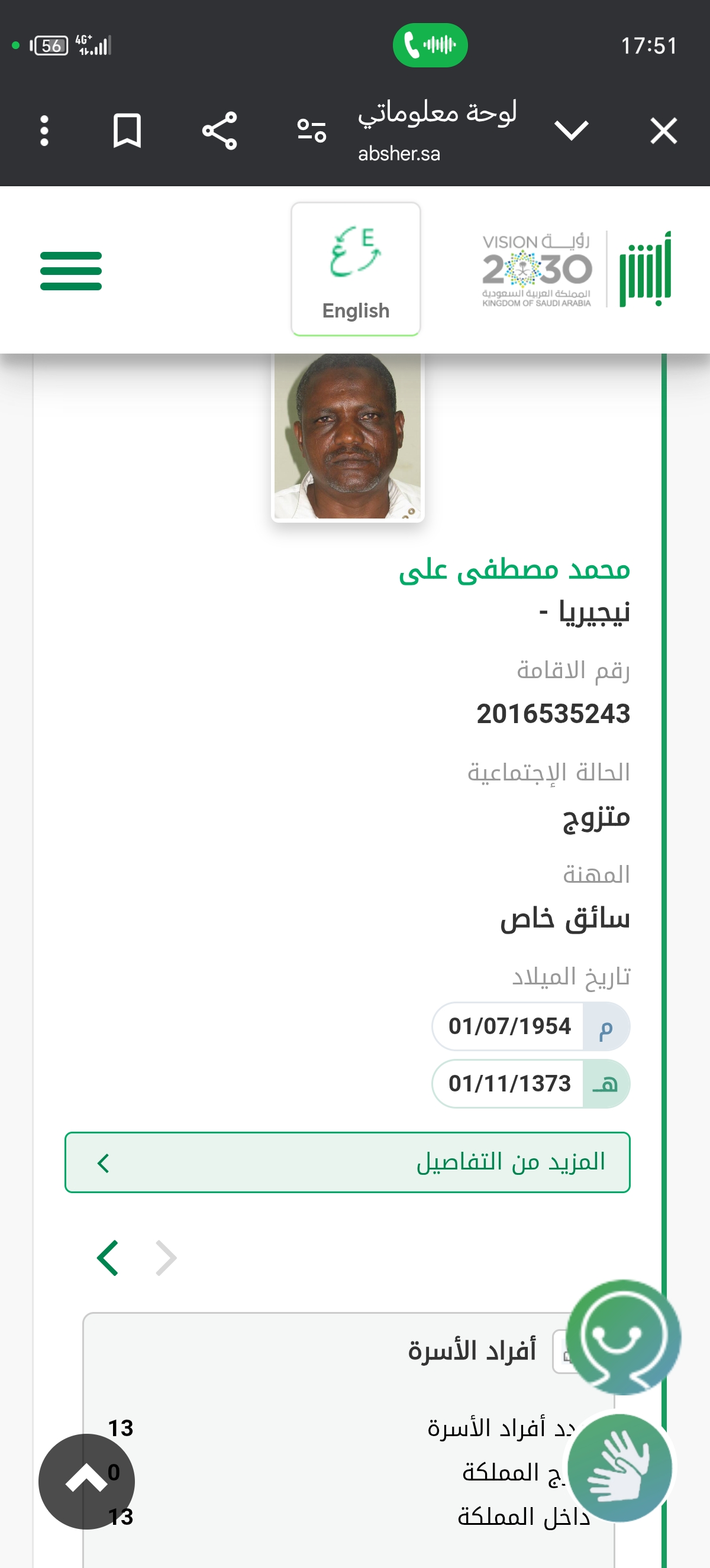Open المزيد من التفاصيل details
The width and height of the screenshot is (710, 1568).
(347, 1162)
